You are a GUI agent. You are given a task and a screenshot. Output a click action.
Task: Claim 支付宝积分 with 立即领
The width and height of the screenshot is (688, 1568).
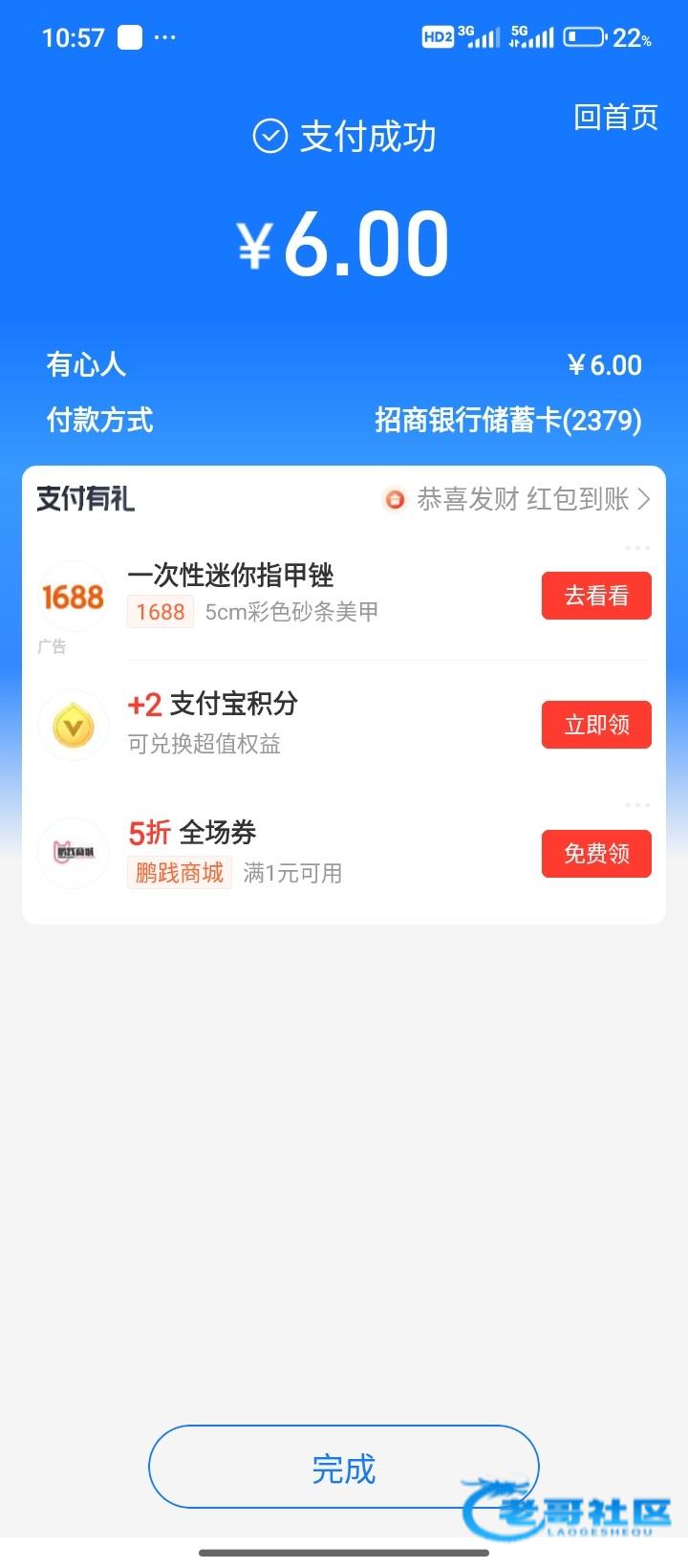[x=596, y=725]
